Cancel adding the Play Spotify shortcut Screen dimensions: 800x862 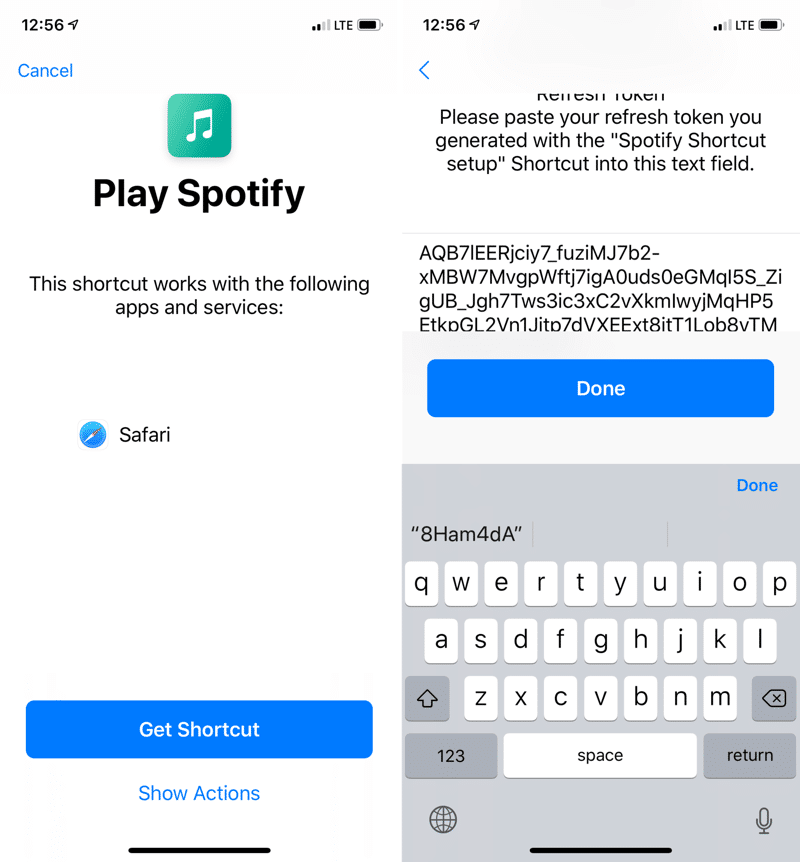pyautogui.click(x=45, y=71)
